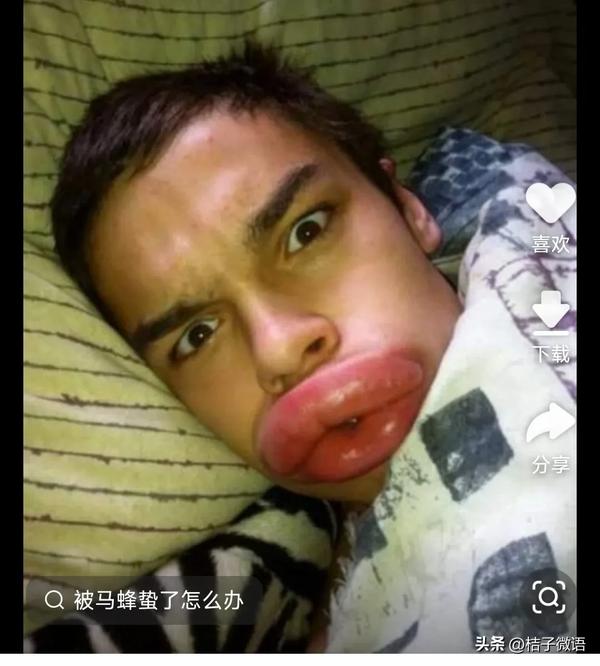Viewport: 600px width, 666px height.
Task: Download the photo using 下载
Action: coord(550,312)
